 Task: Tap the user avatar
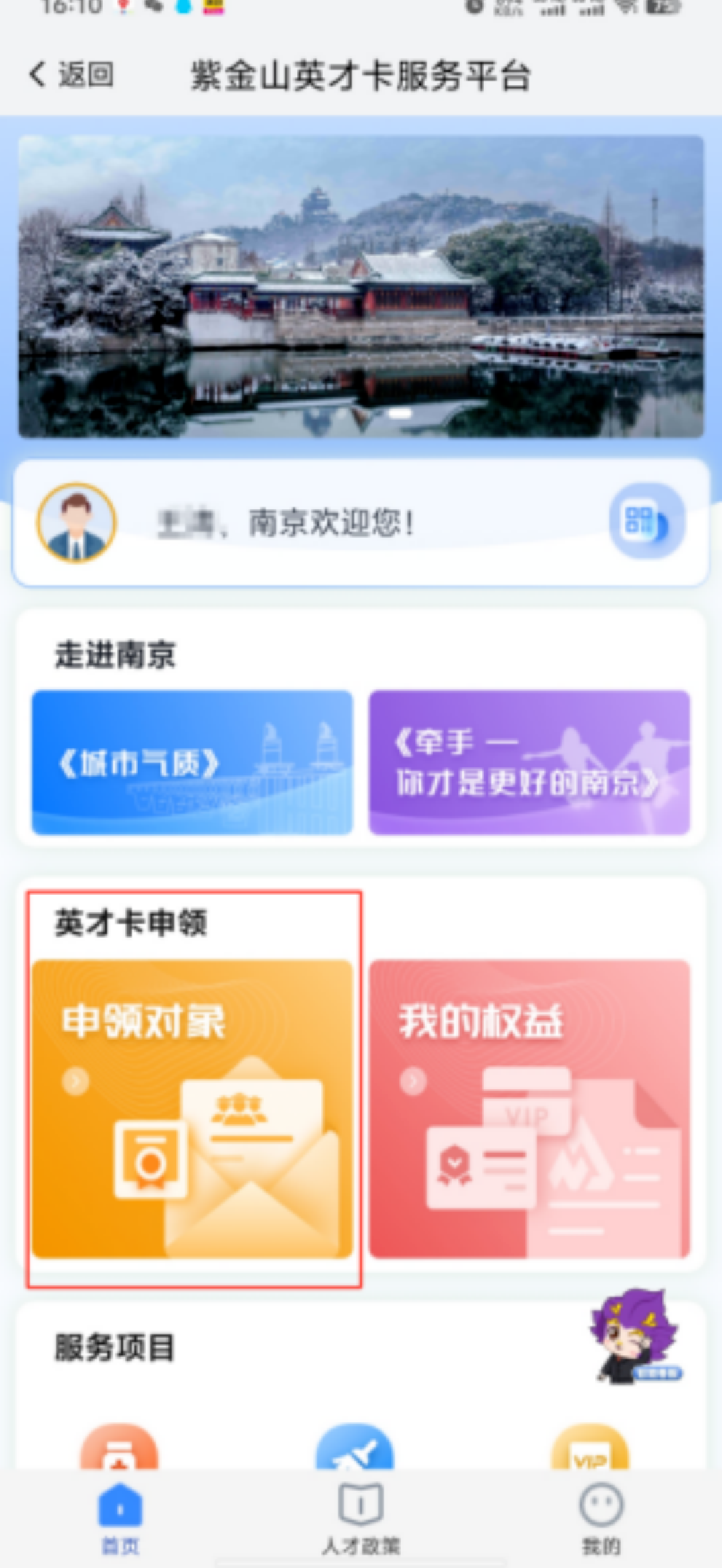(x=76, y=523)
